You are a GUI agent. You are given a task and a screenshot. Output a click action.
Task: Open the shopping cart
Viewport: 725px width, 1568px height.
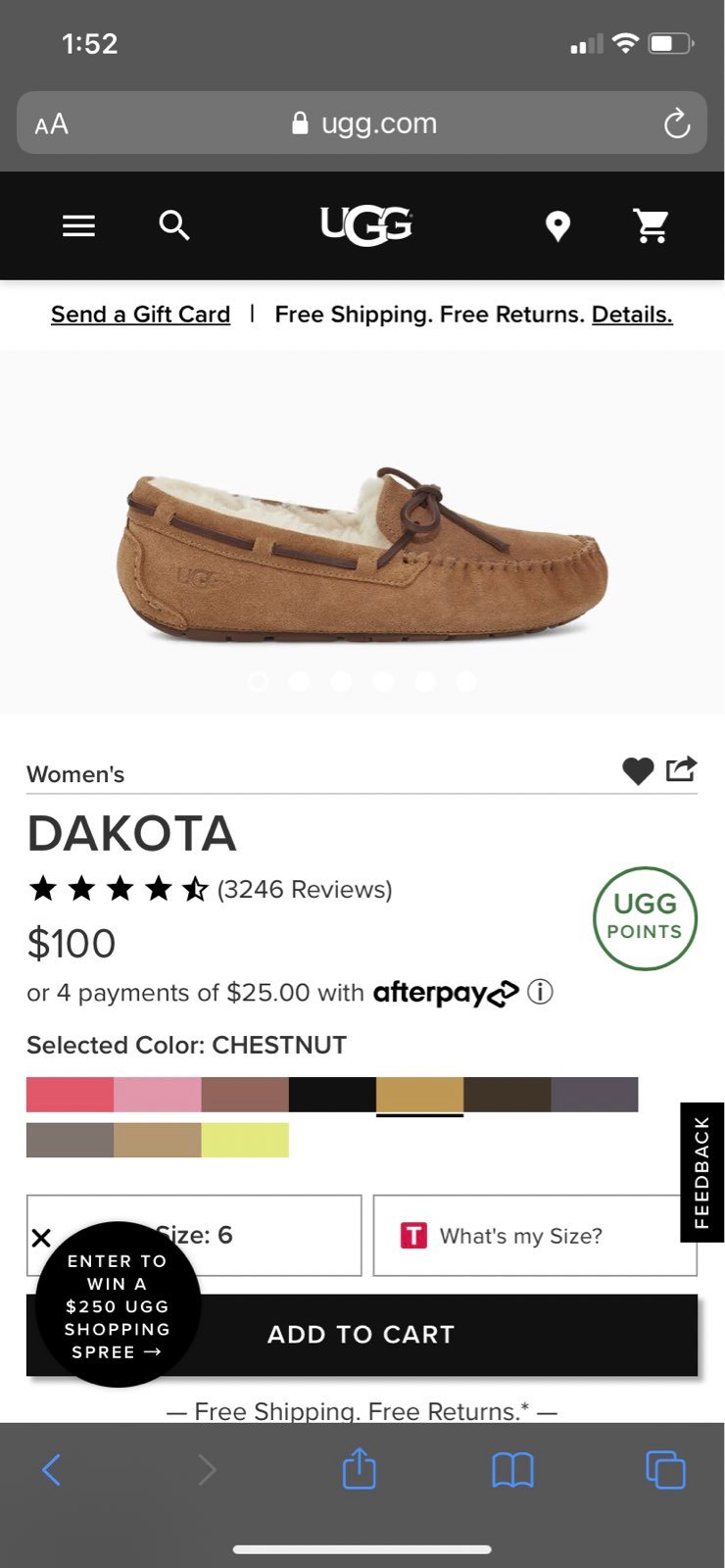[x=652, y=225]
